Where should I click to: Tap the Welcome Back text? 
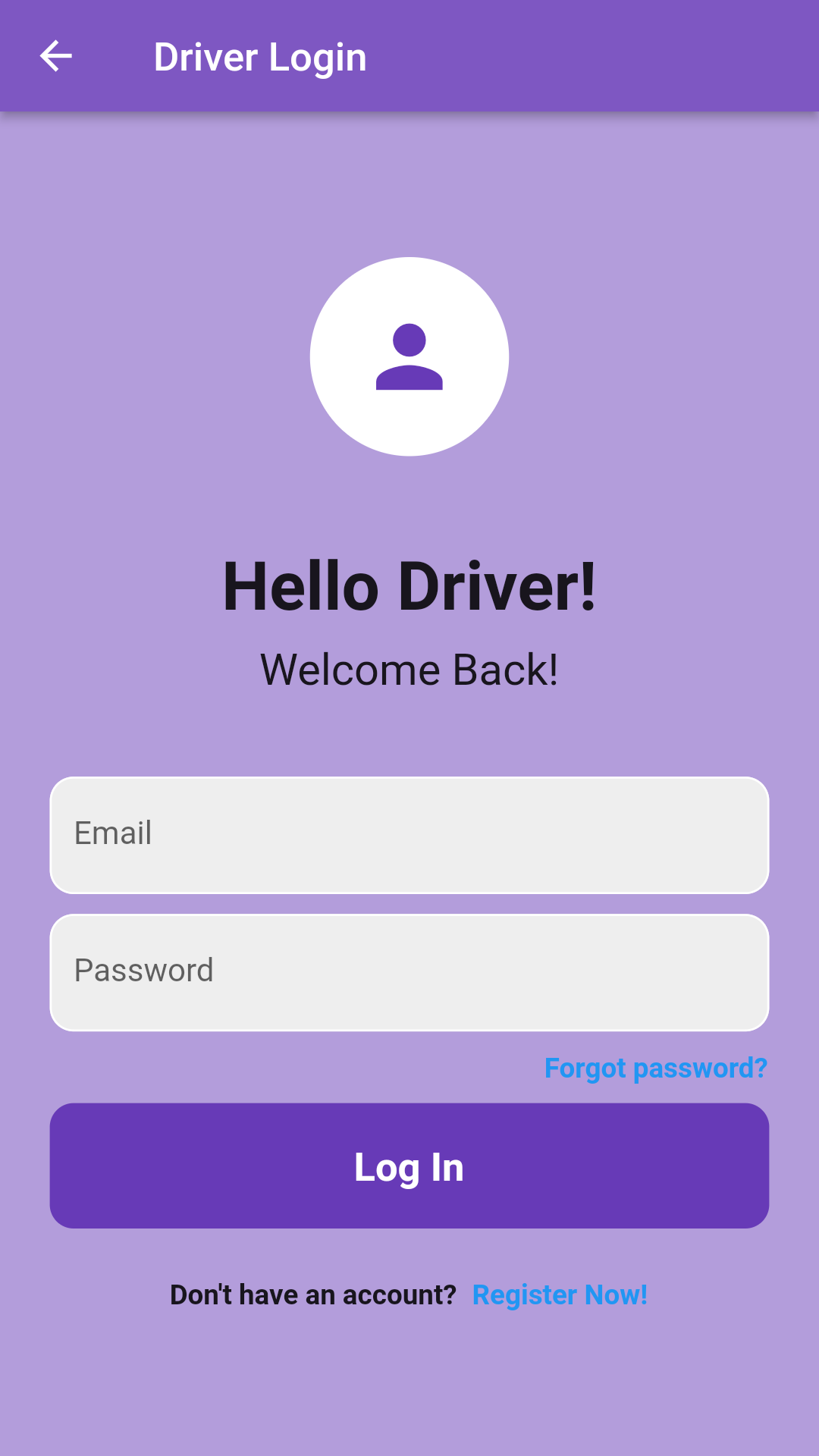point(408,669)
